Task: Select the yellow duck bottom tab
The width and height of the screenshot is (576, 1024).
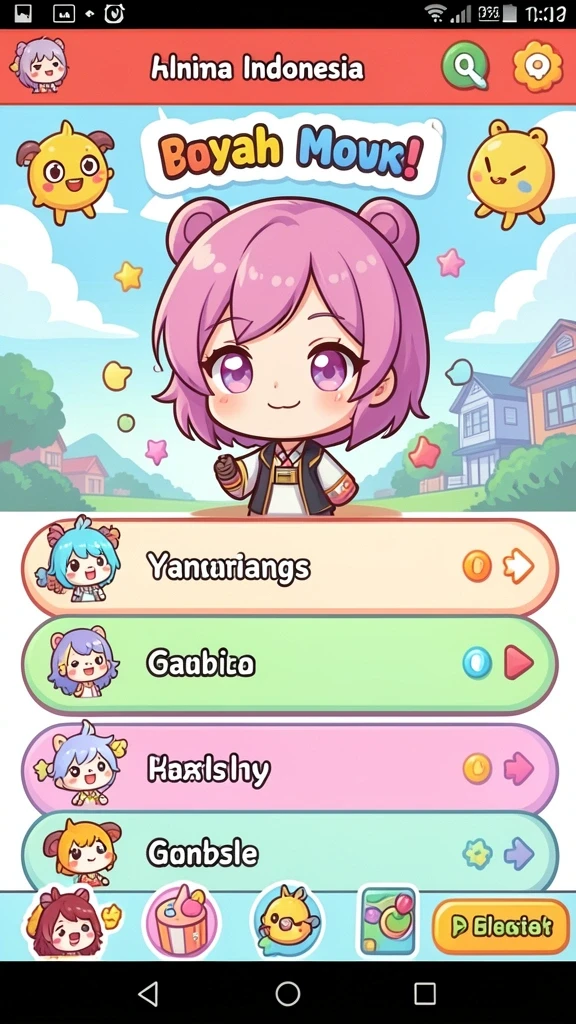Action: pos(287,920)
